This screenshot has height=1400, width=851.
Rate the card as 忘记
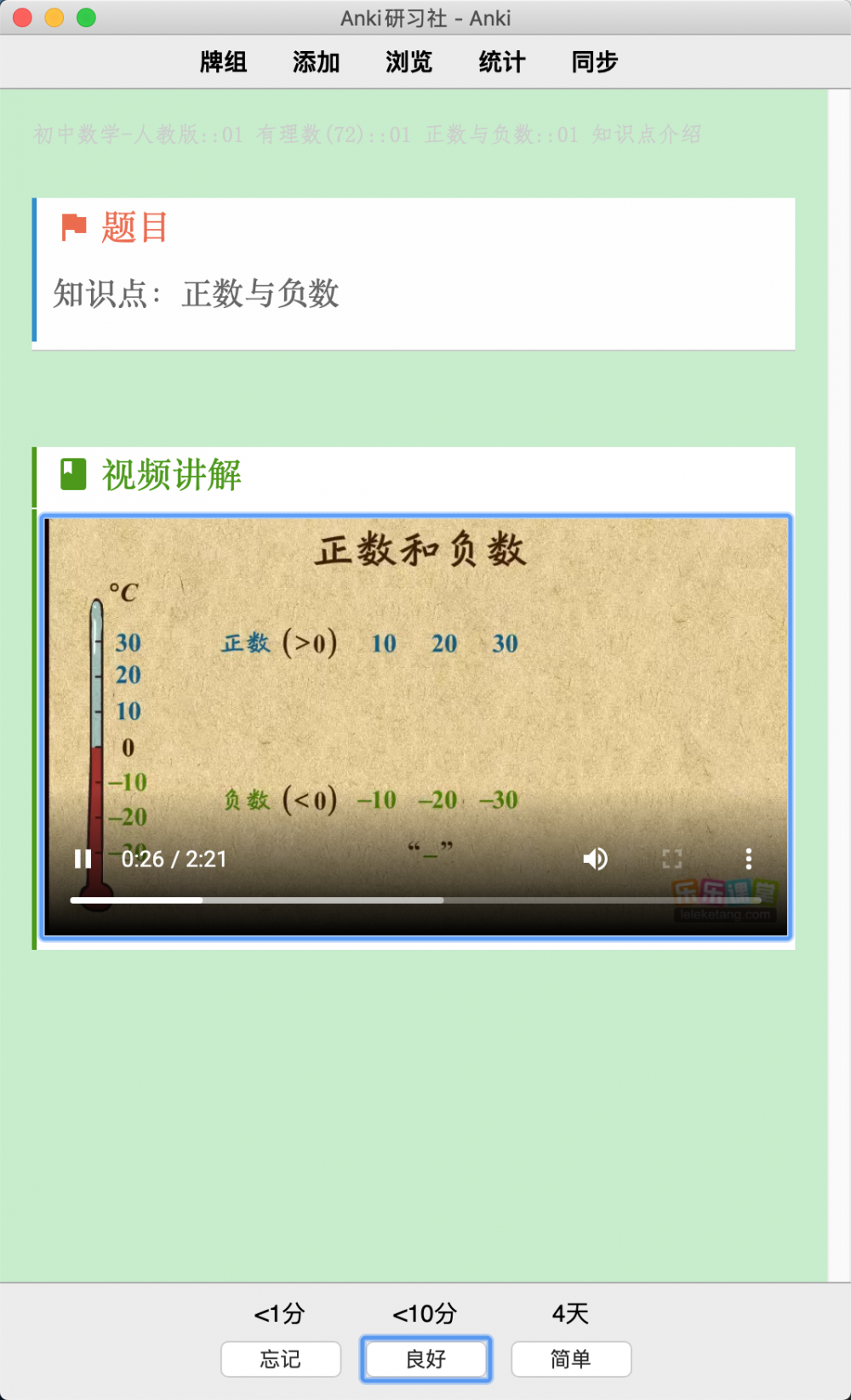point(281,1358)
